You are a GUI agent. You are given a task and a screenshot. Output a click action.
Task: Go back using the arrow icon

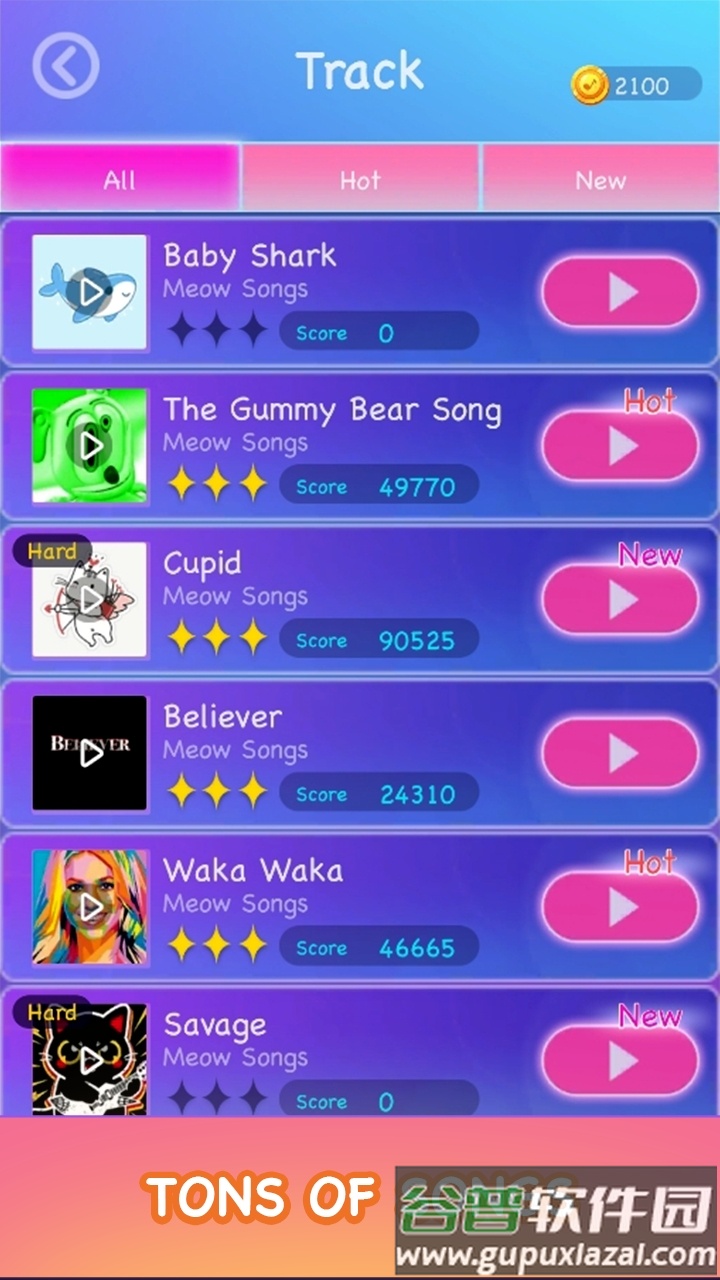coord(65,67)
